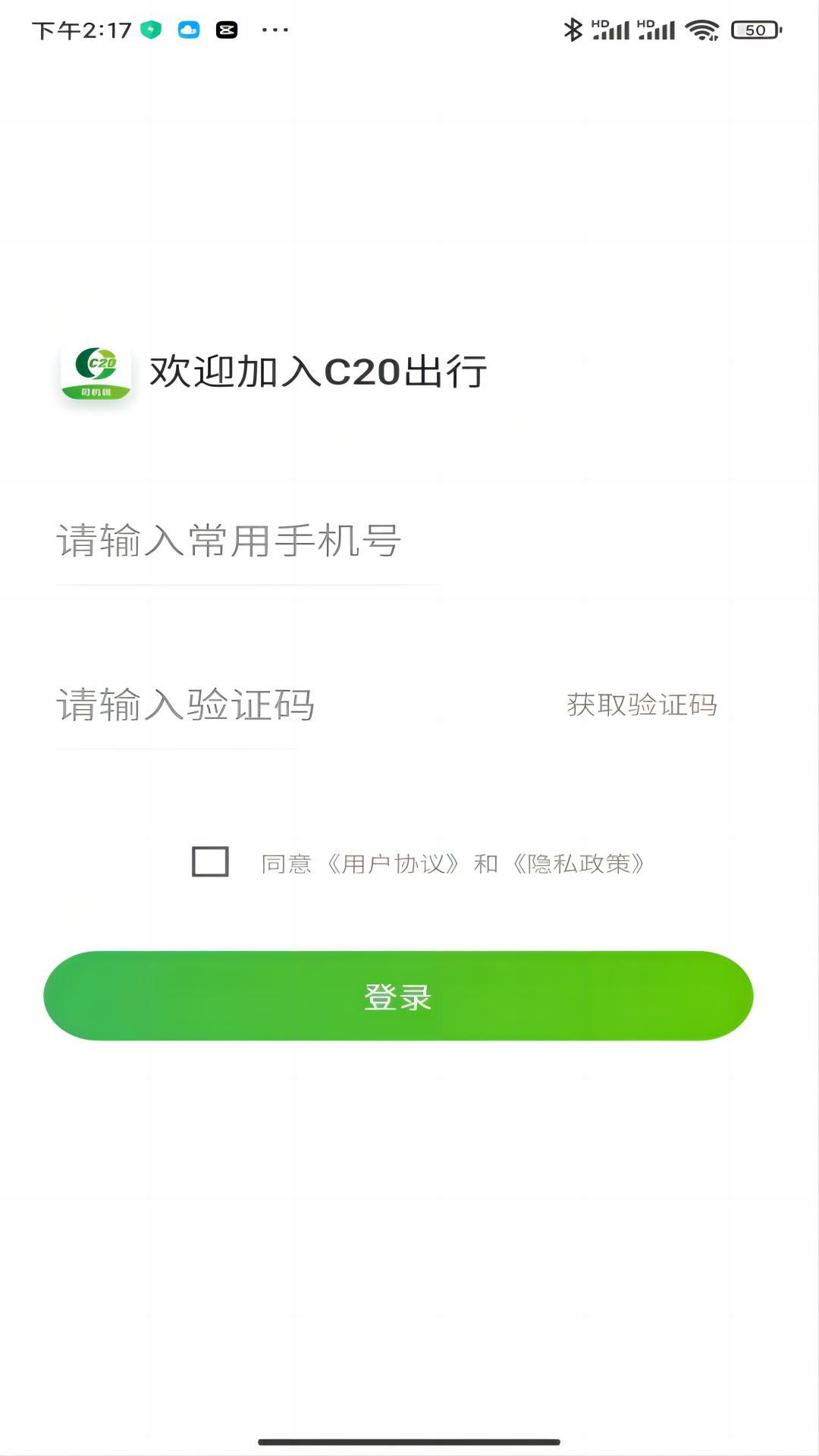
Task: Click the Bluetooth status icon
Action: [x=574, y=29]
